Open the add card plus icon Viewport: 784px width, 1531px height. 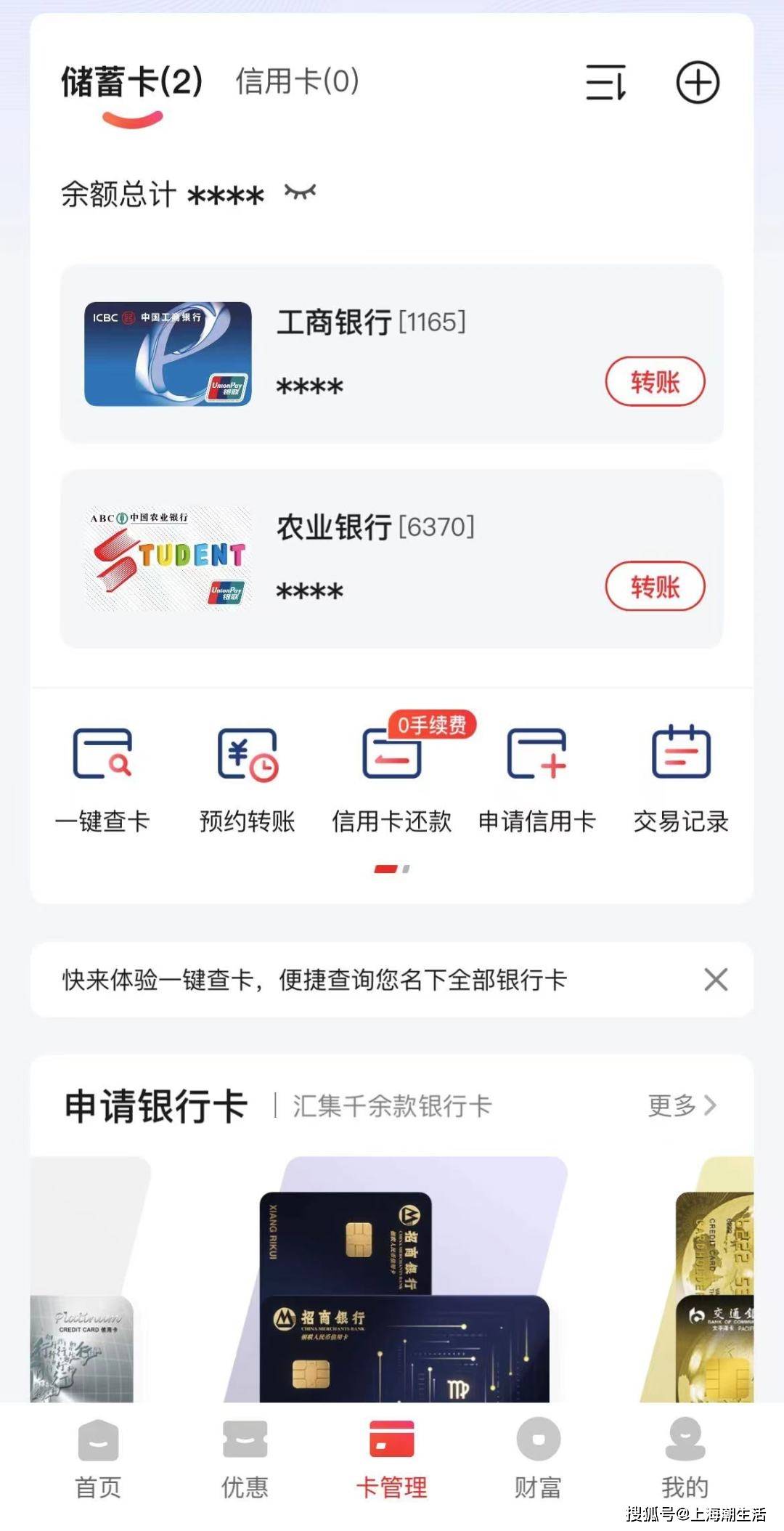pyautogui.click(x=697, y=83)
